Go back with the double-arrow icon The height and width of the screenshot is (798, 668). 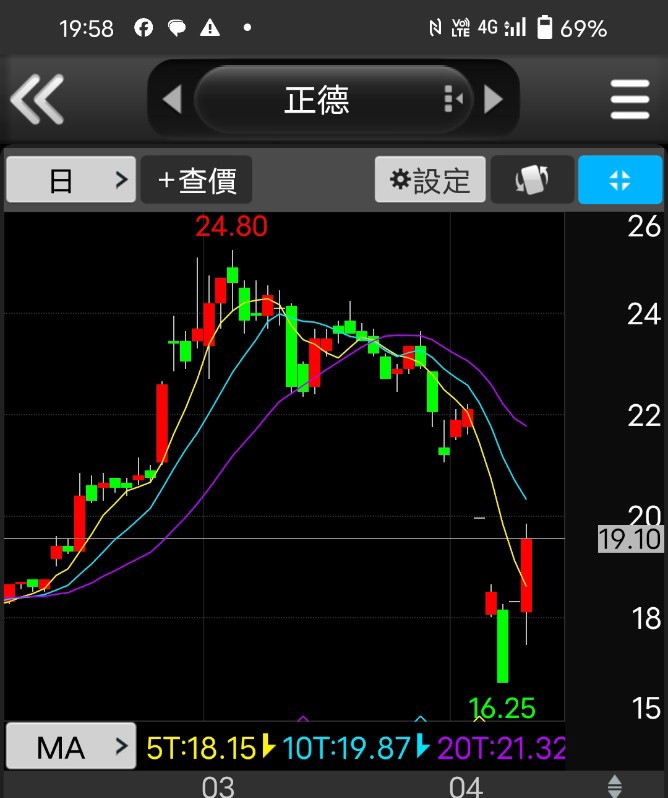coord(37,99)
